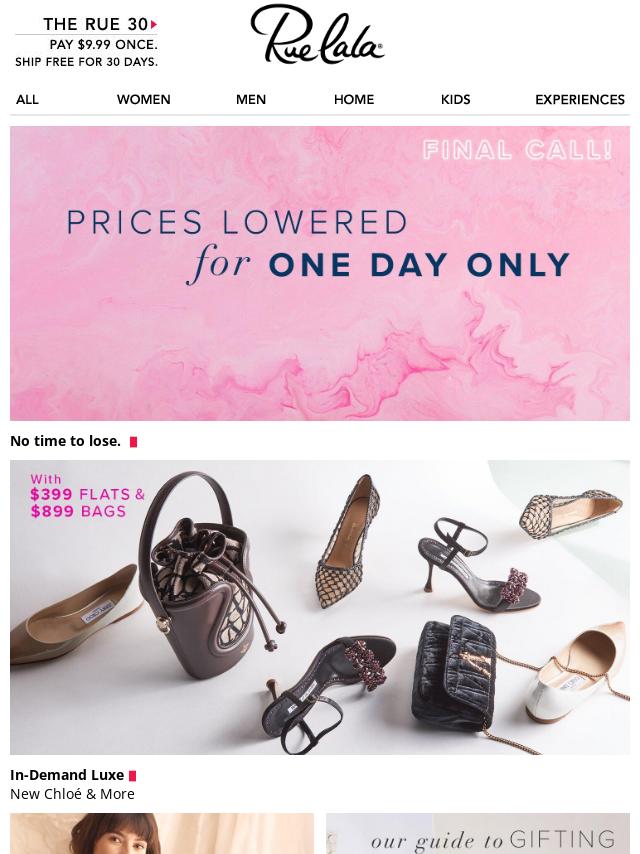Viewport: 640px width, 854px height.
Task: Switch to the MEN section
Action: click(x=251, y=100)
